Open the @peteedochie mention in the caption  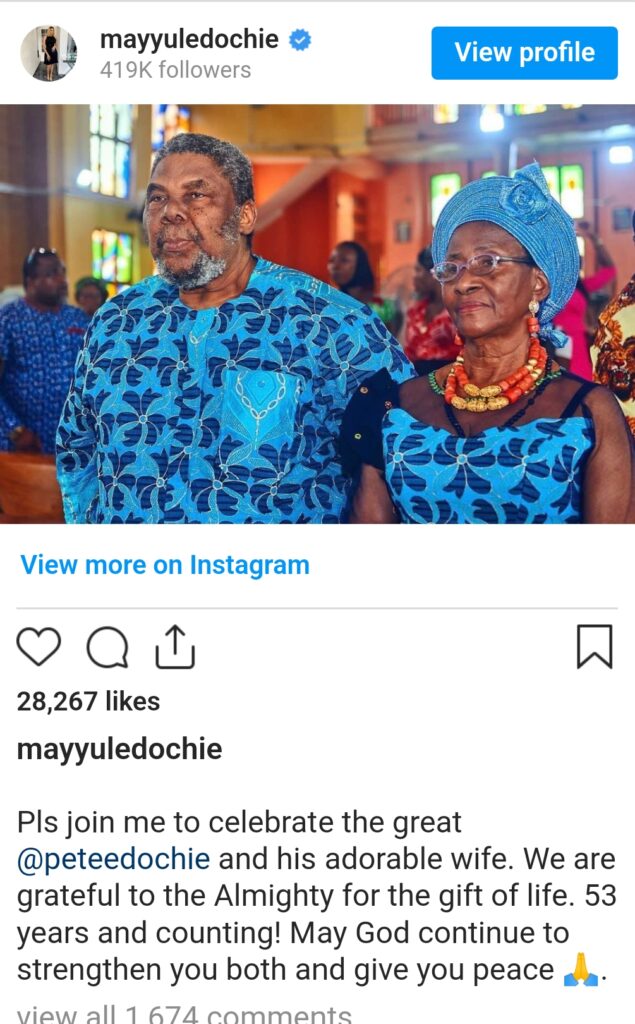[113, 859]
